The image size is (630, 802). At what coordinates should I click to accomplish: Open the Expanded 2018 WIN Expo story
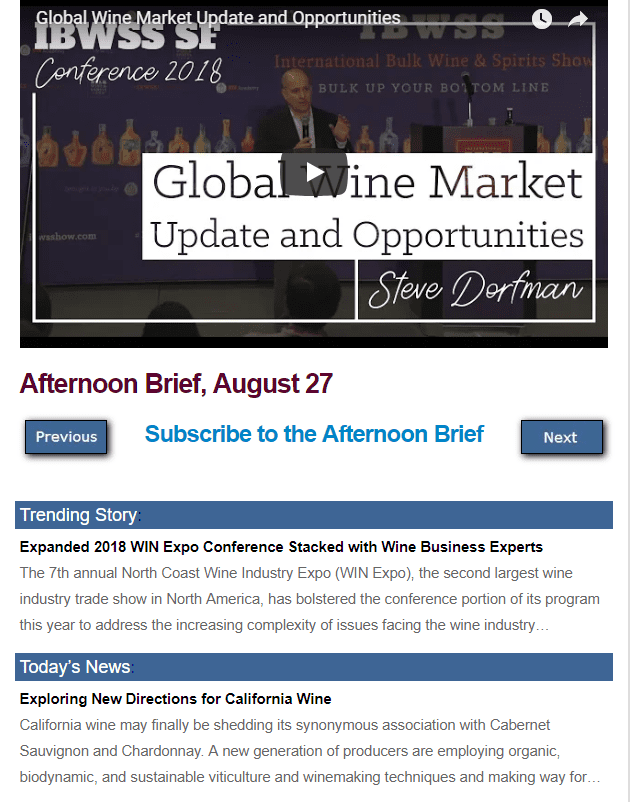[281, 547]
